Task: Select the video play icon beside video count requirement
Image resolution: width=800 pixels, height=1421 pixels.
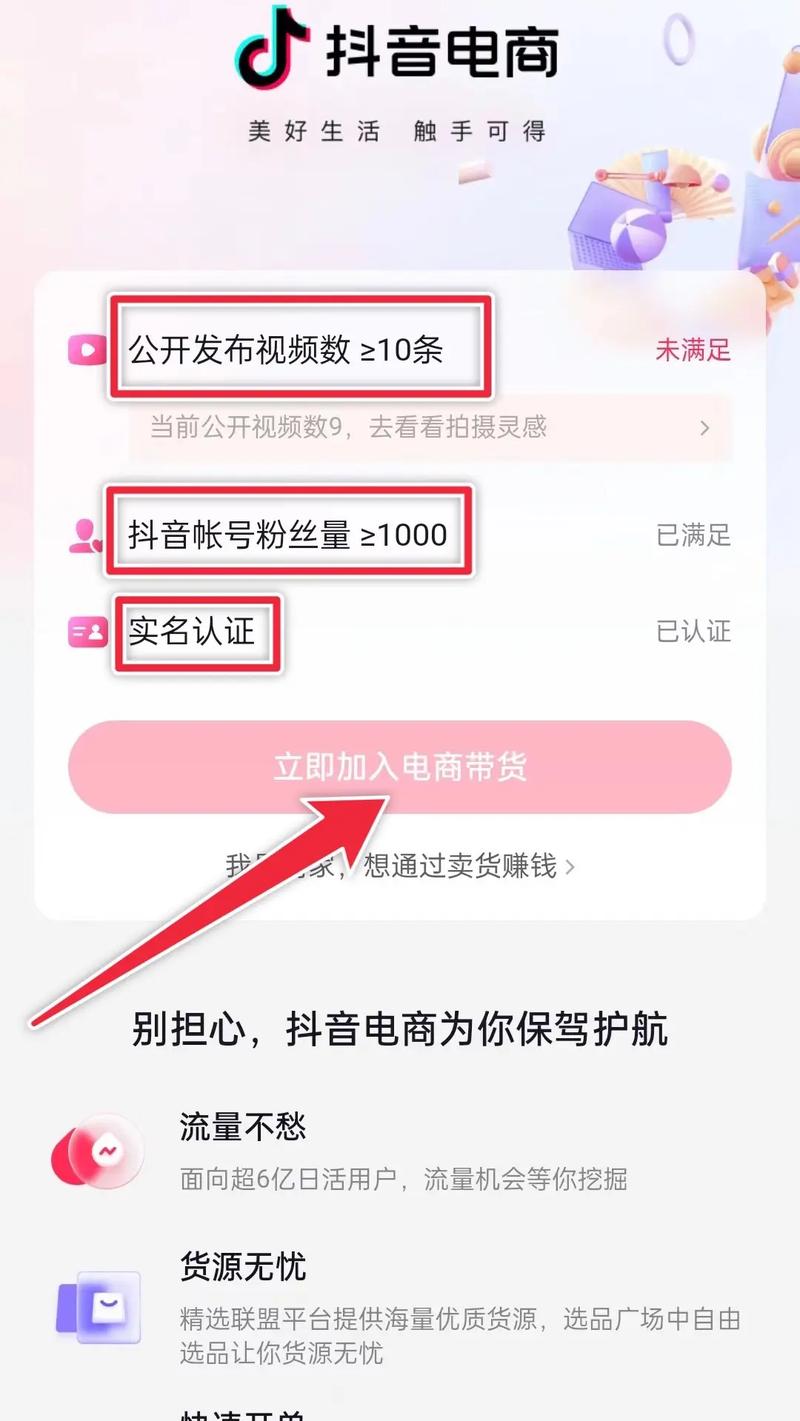Action: point(88,349)
